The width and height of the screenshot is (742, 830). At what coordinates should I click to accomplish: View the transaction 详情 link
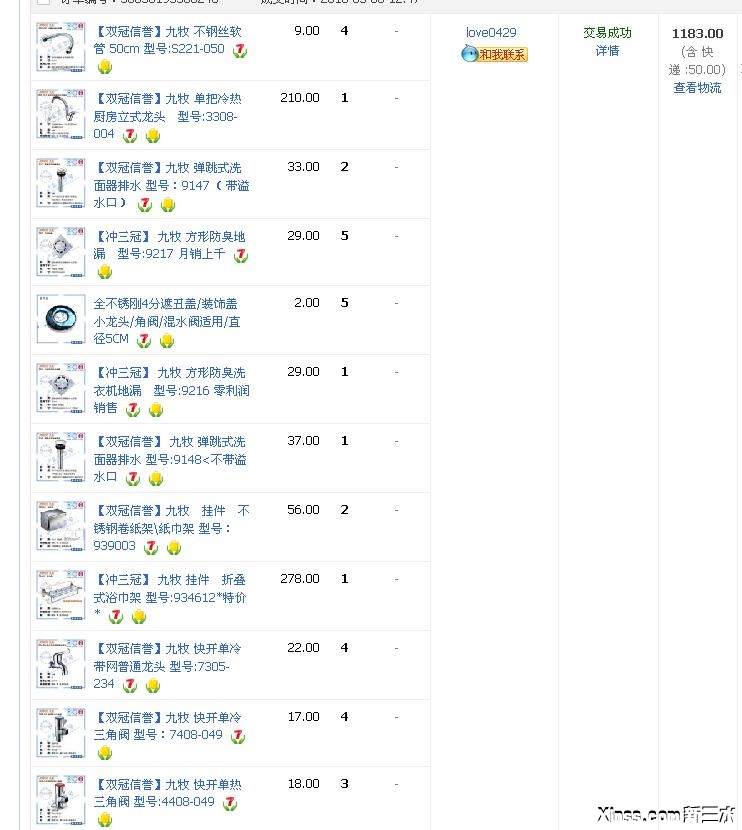(x=607, y=51)
